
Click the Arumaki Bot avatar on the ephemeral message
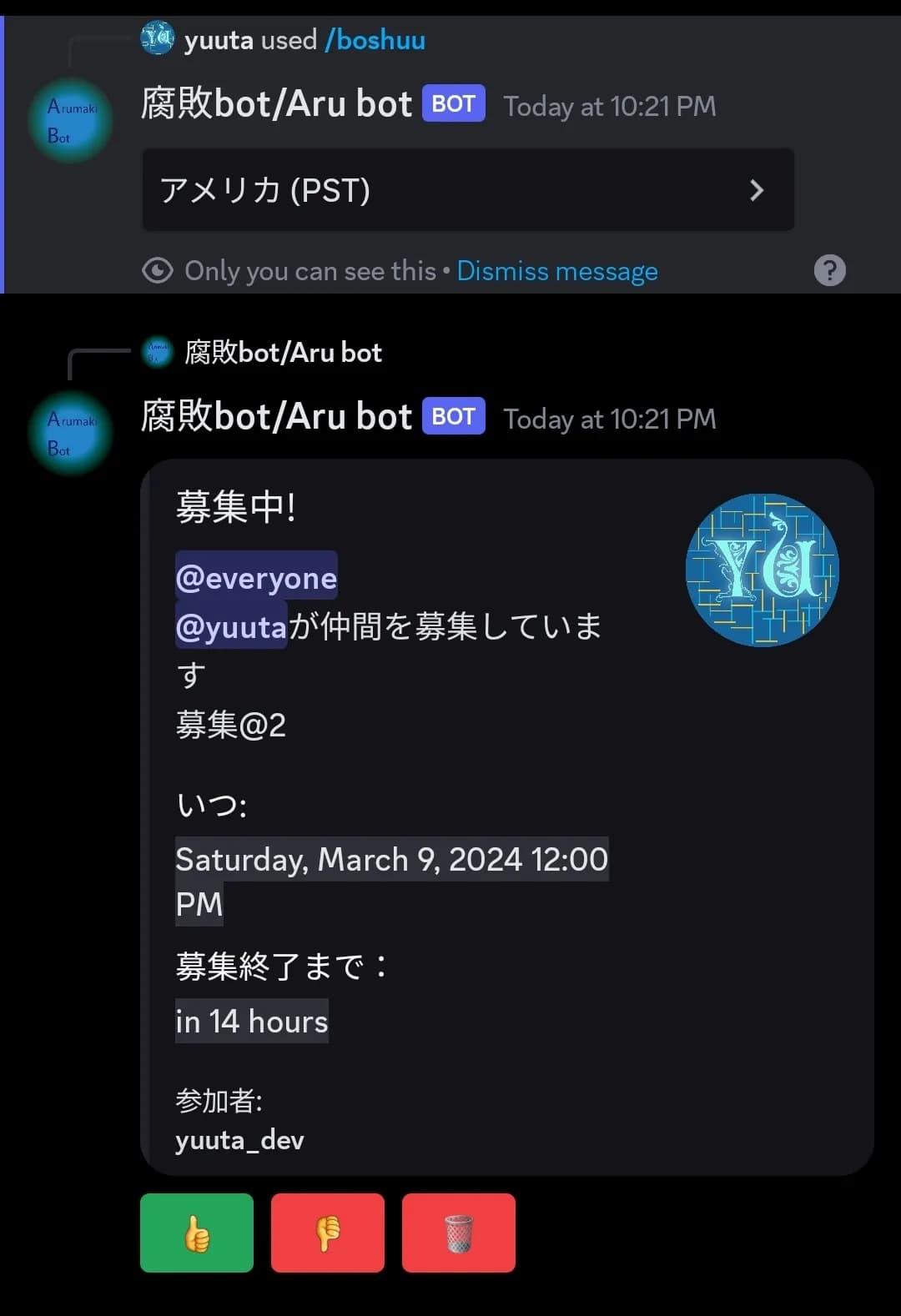tap(69, 120)
